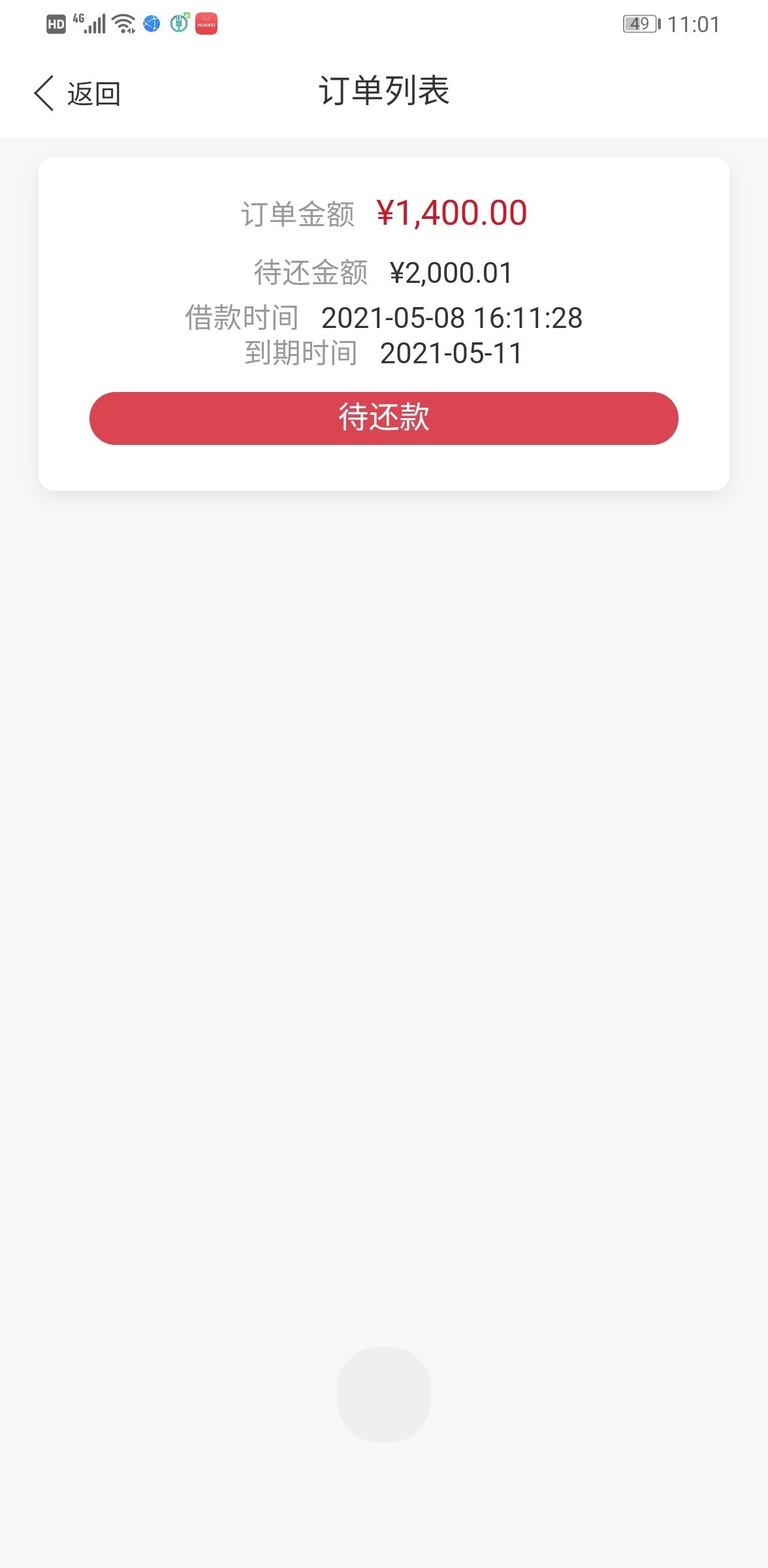Go back using the 返回 button
Viewport: 768px width, 1568px height.
pyautogui.click(x=77, y=93)
